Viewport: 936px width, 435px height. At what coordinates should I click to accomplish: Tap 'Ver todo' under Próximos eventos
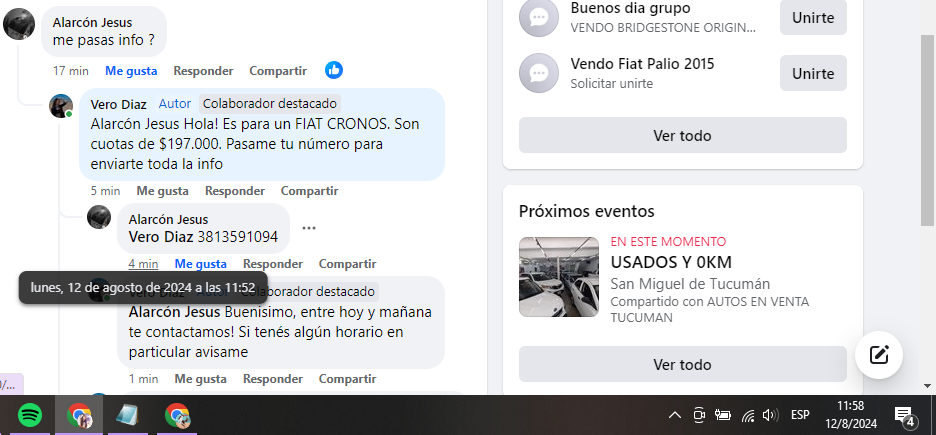pos(682,364)
